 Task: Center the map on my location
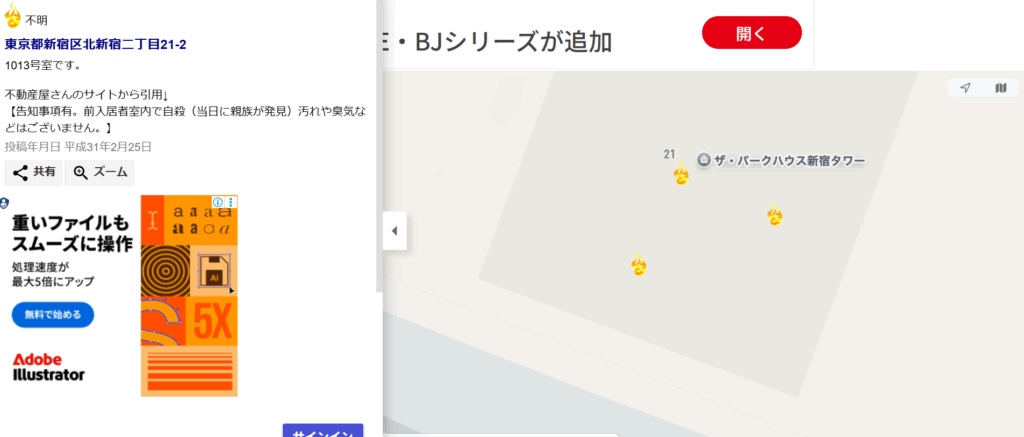(965, 88)
